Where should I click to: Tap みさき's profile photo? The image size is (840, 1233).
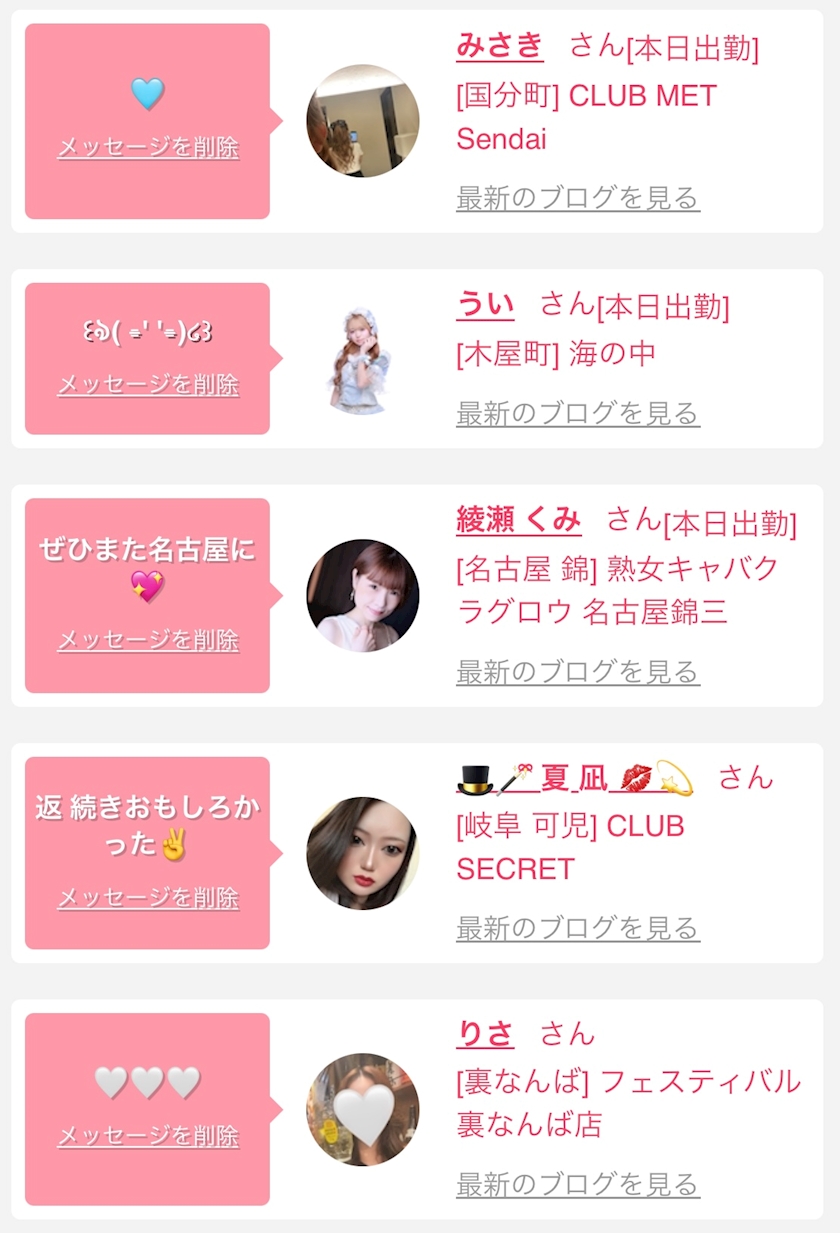tap(363, 121)
